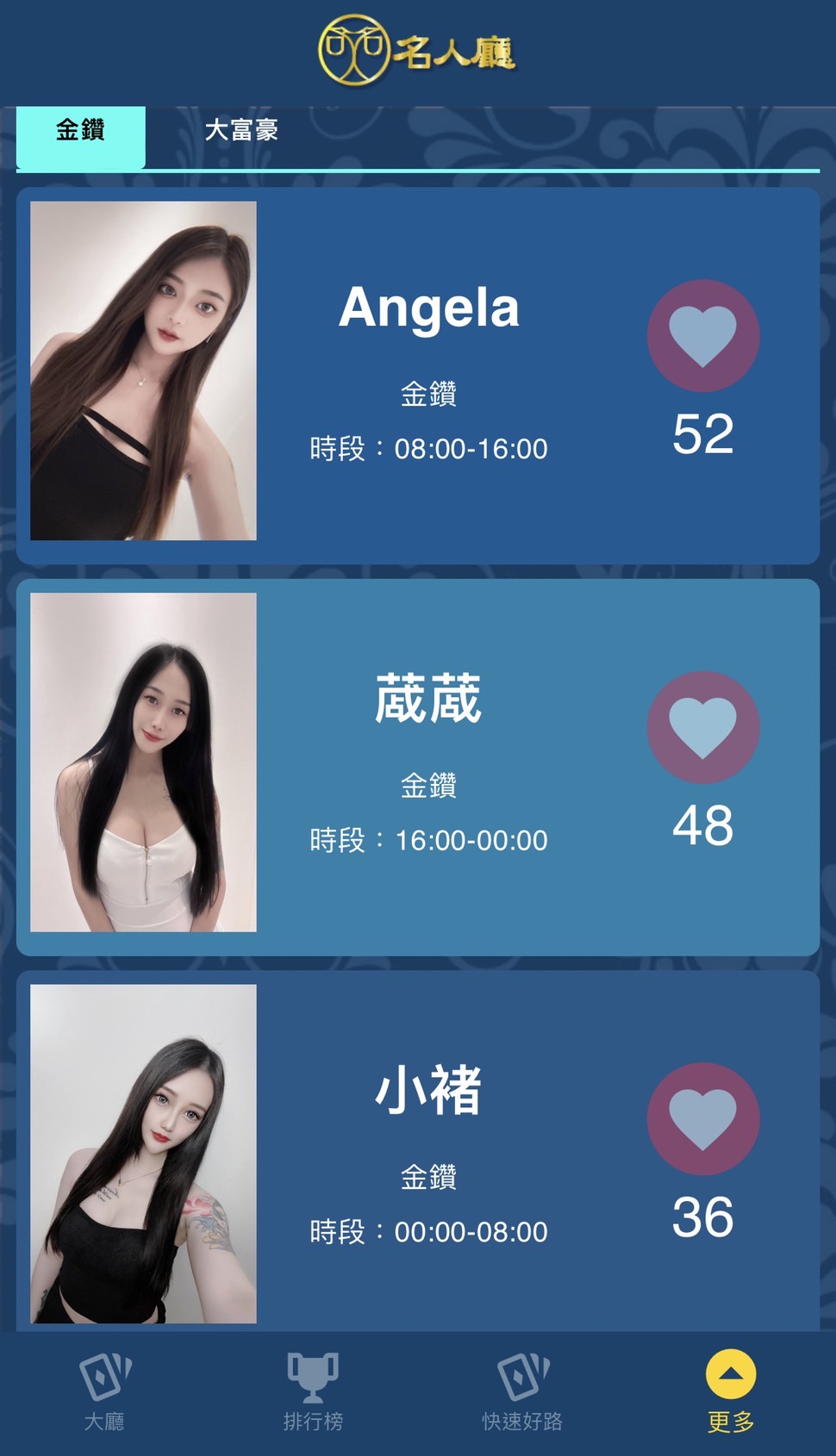The width and height of the screenshot is (836, 1456).
Task: Open 小褚's photo
Action: tap(143, 1153)
